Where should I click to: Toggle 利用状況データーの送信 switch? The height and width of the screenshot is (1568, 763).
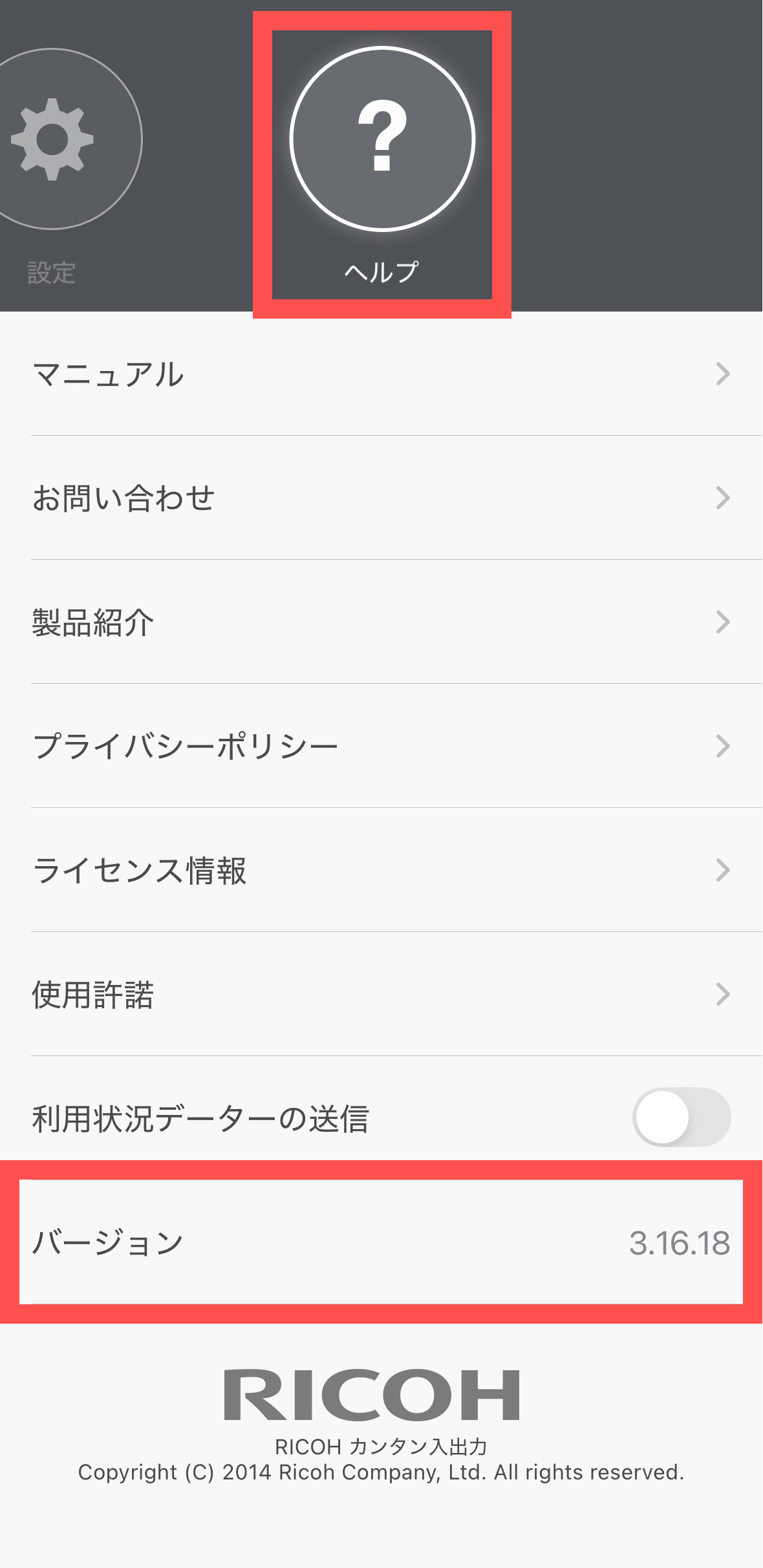(681, 1118)
